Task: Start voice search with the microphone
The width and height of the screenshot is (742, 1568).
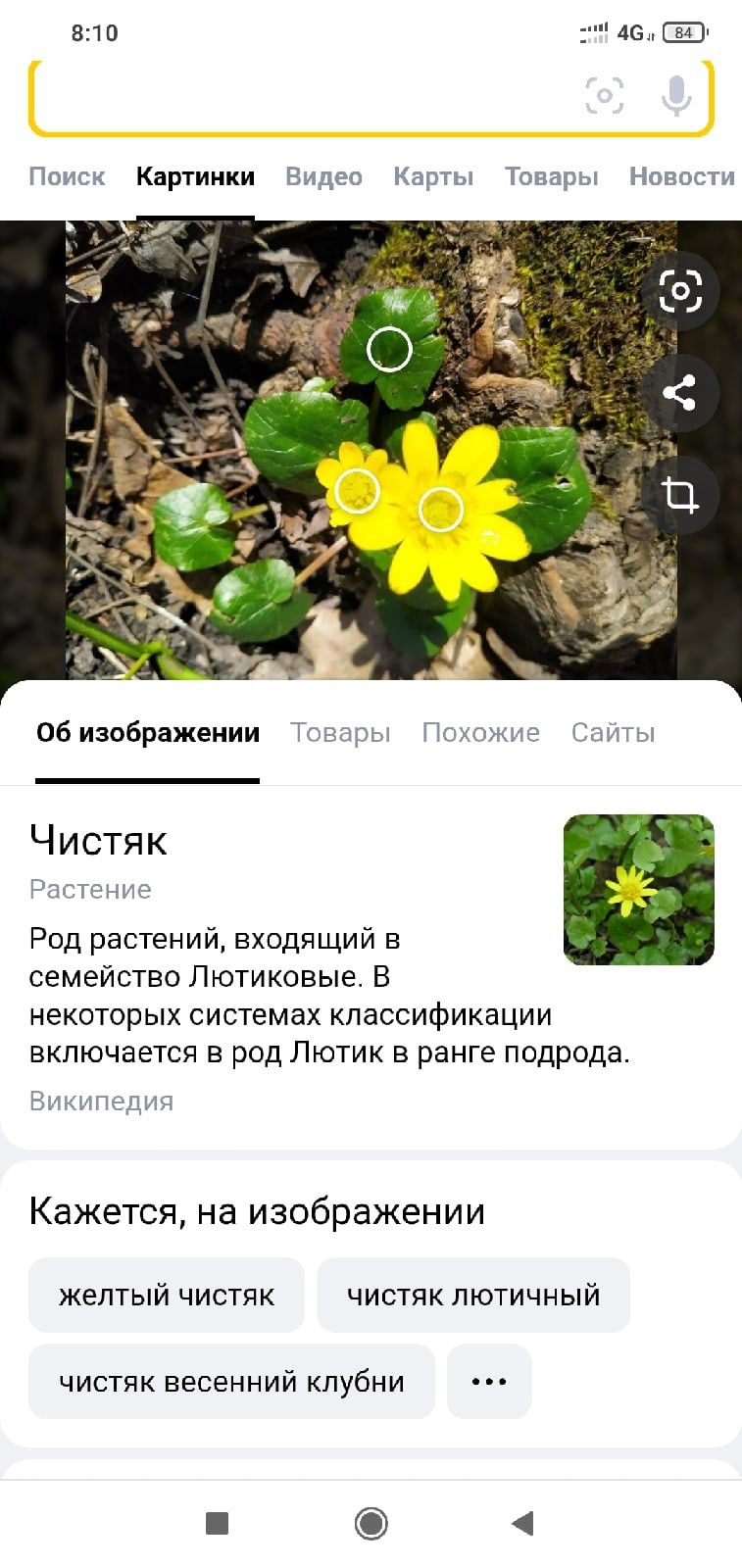Action: (675, 96)
